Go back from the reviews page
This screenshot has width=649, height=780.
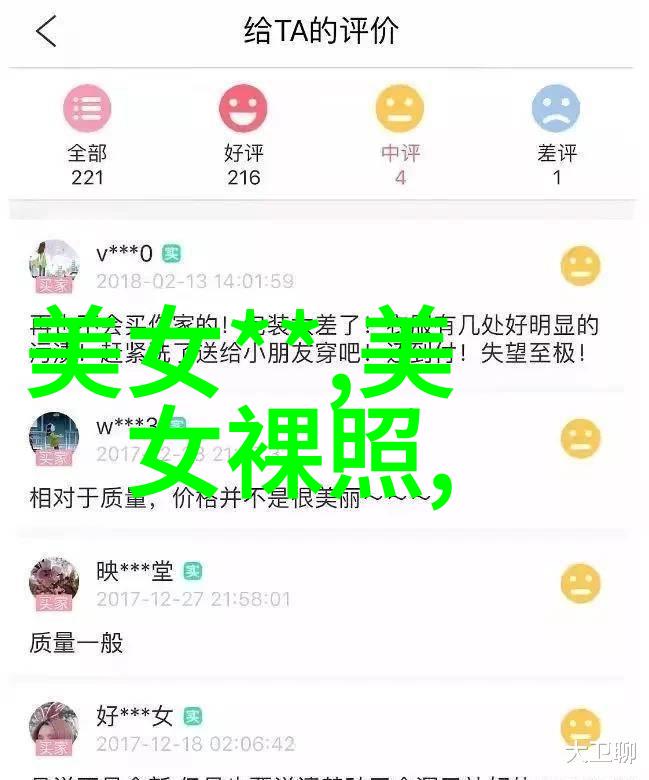click(x=46, y=32)
